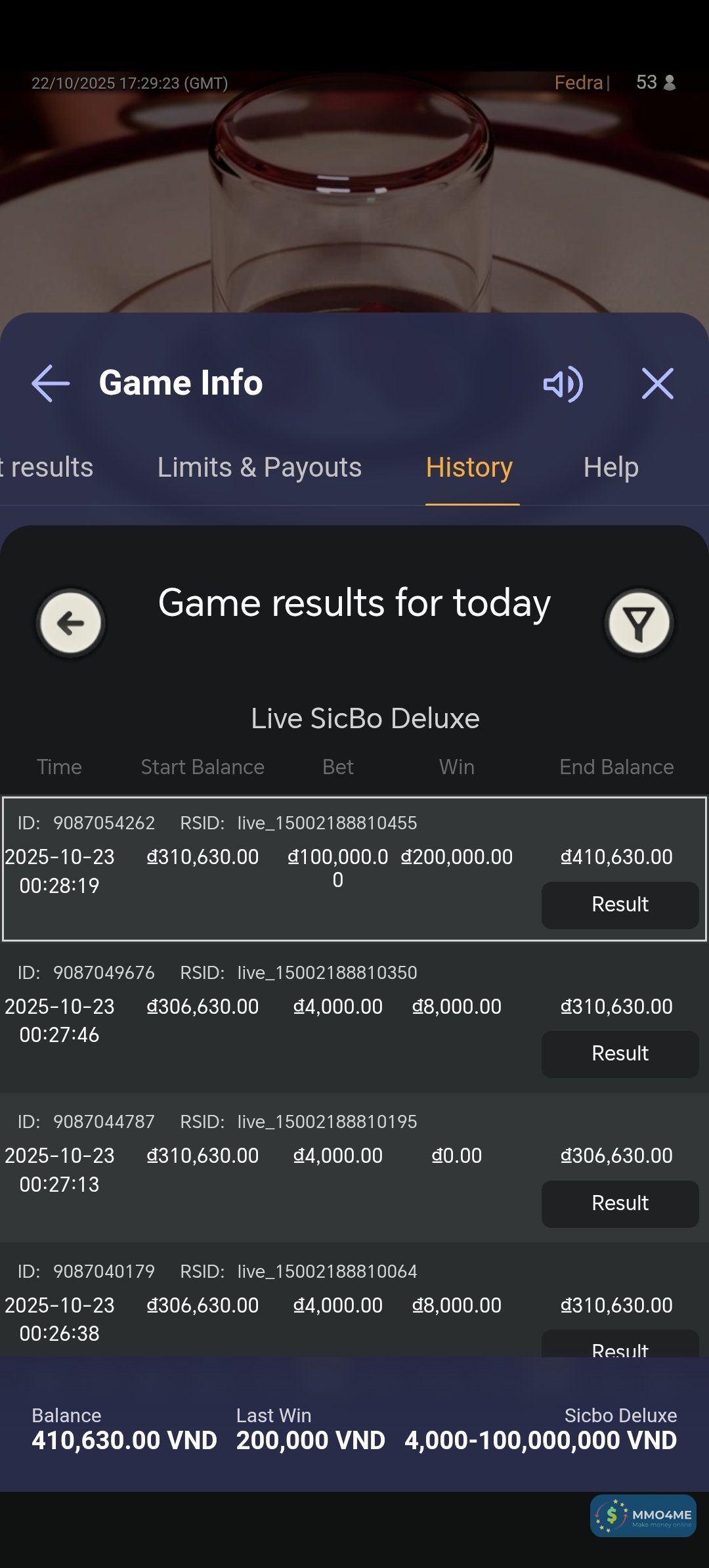Open the history filter funnel
The image size is (709, 1568).
[639, 622]
